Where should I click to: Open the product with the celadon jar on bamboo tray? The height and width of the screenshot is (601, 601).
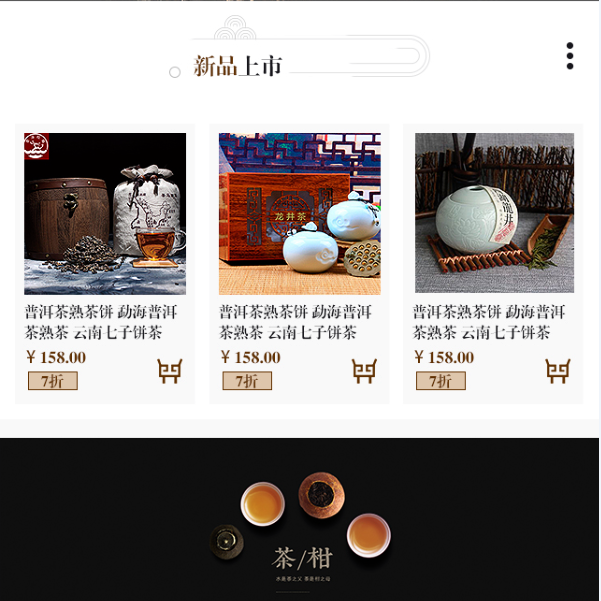494,213
